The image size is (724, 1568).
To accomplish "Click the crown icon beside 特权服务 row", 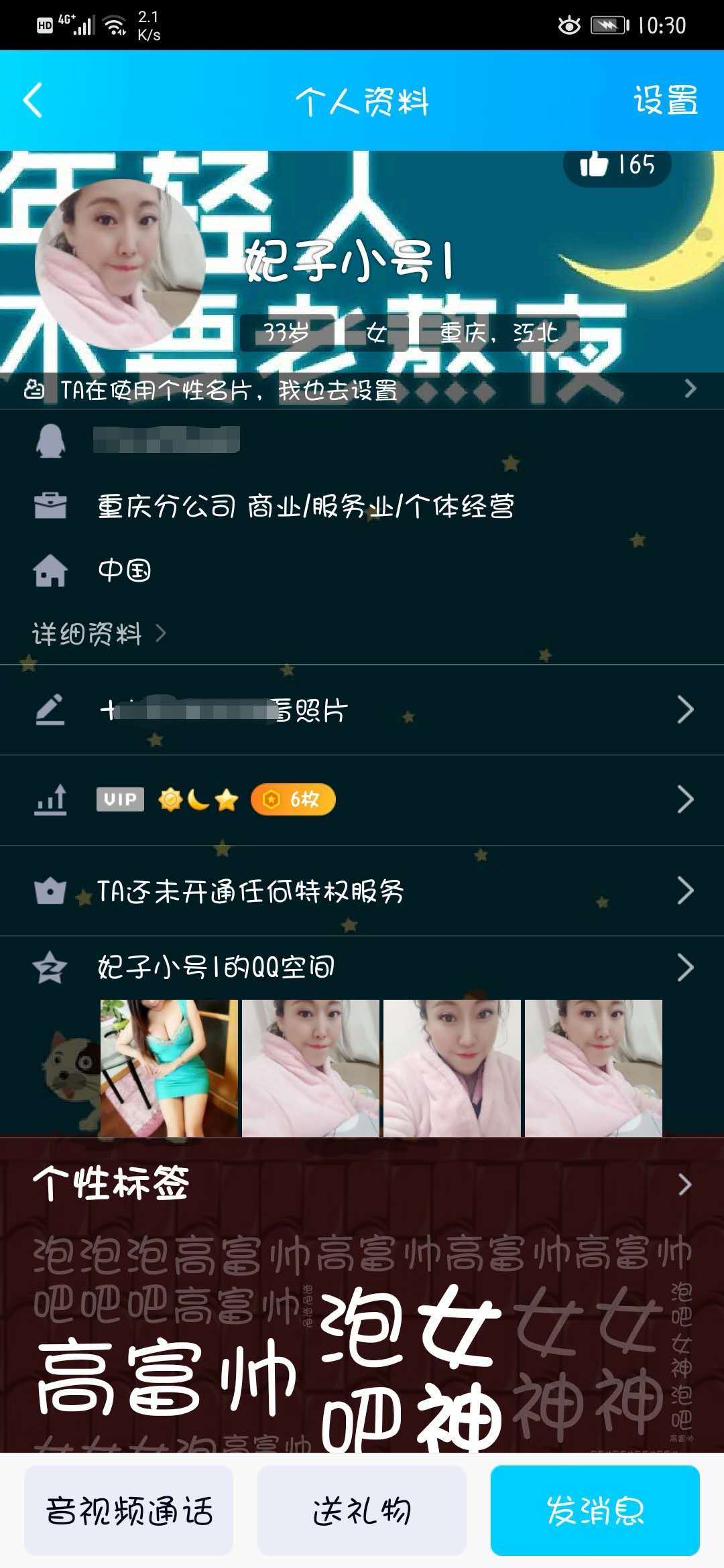I will coord(50,891).
